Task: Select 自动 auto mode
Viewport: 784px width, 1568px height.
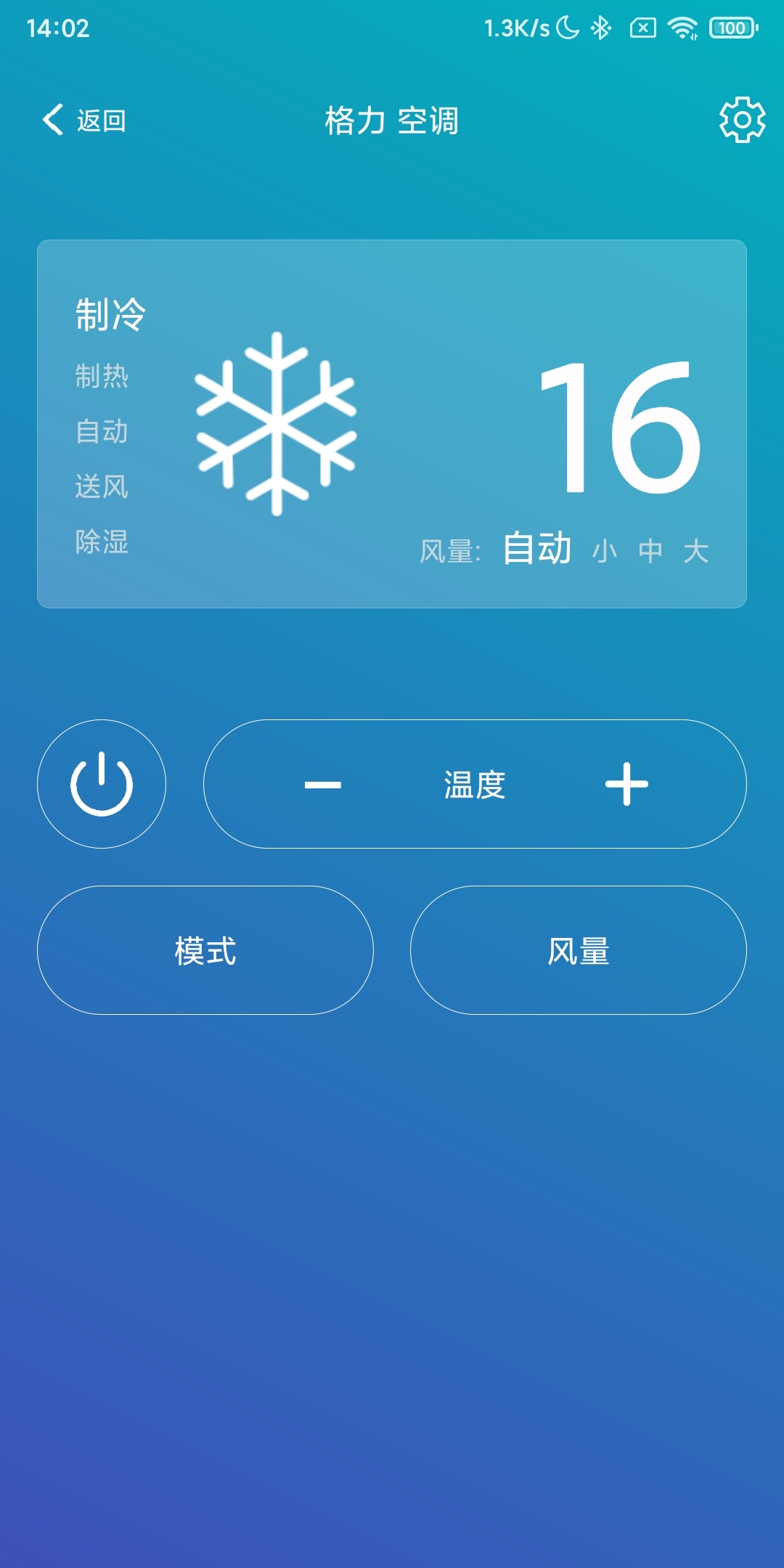Action: coord(102,433)
